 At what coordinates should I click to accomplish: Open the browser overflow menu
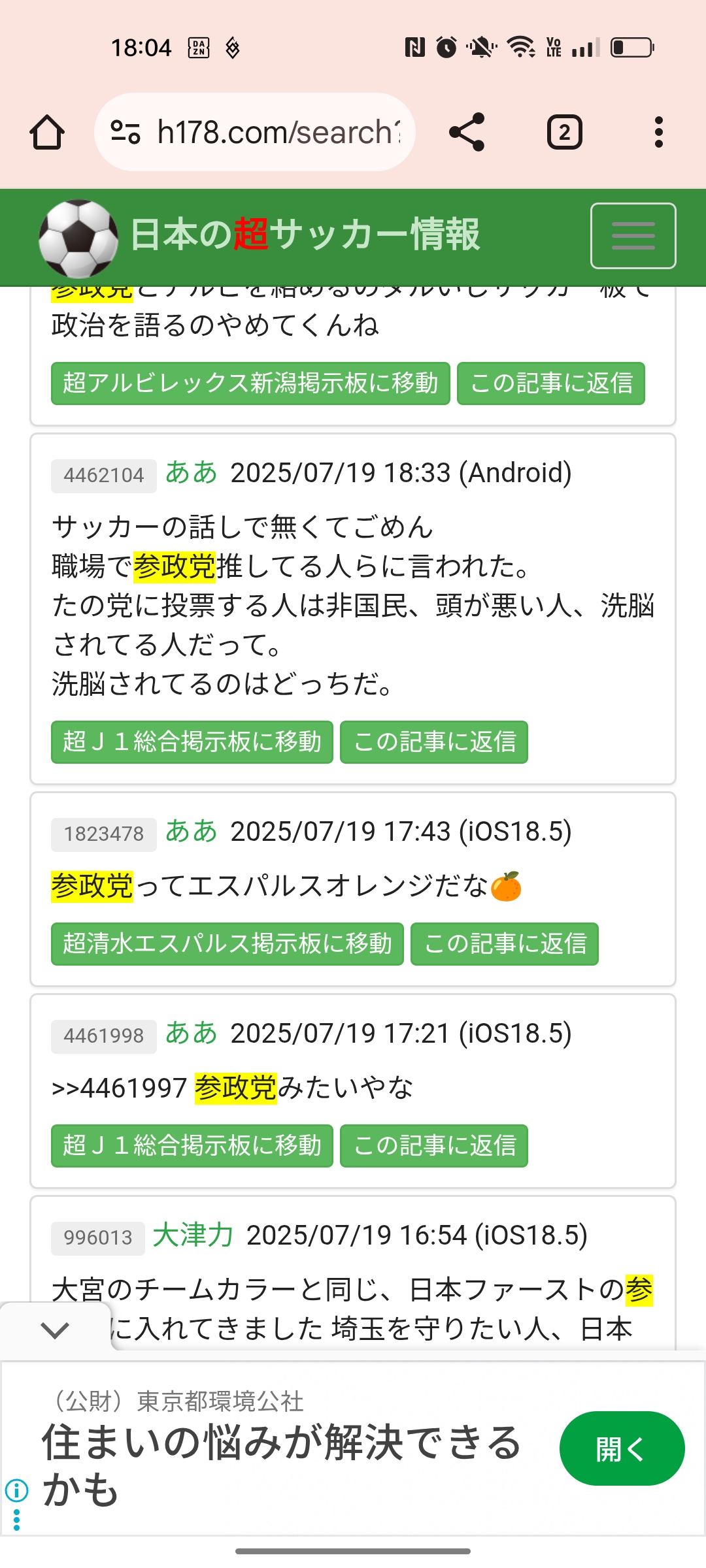(x=658, y=132)
